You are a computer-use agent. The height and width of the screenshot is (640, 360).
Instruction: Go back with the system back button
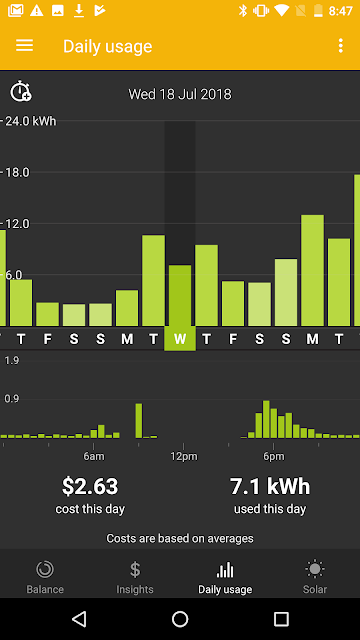coord(79,619)
